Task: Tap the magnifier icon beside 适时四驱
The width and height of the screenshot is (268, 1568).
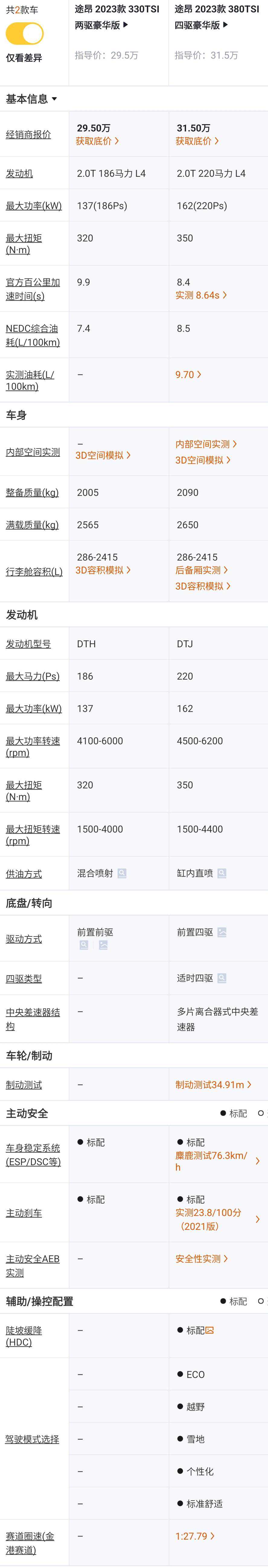Action: tap(222, 978)
